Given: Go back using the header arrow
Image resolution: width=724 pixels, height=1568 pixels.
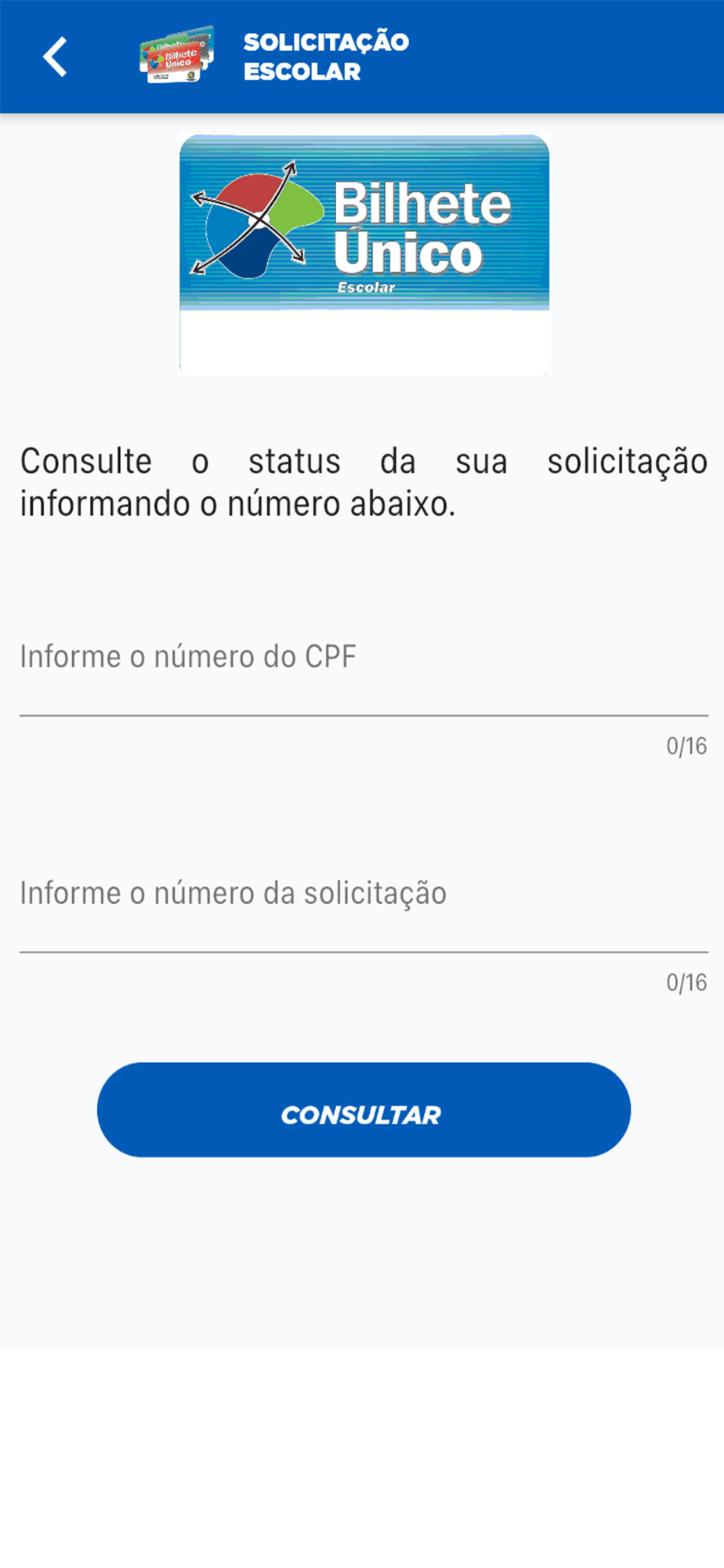Looking at the screenshot, I should coord(55,56).
